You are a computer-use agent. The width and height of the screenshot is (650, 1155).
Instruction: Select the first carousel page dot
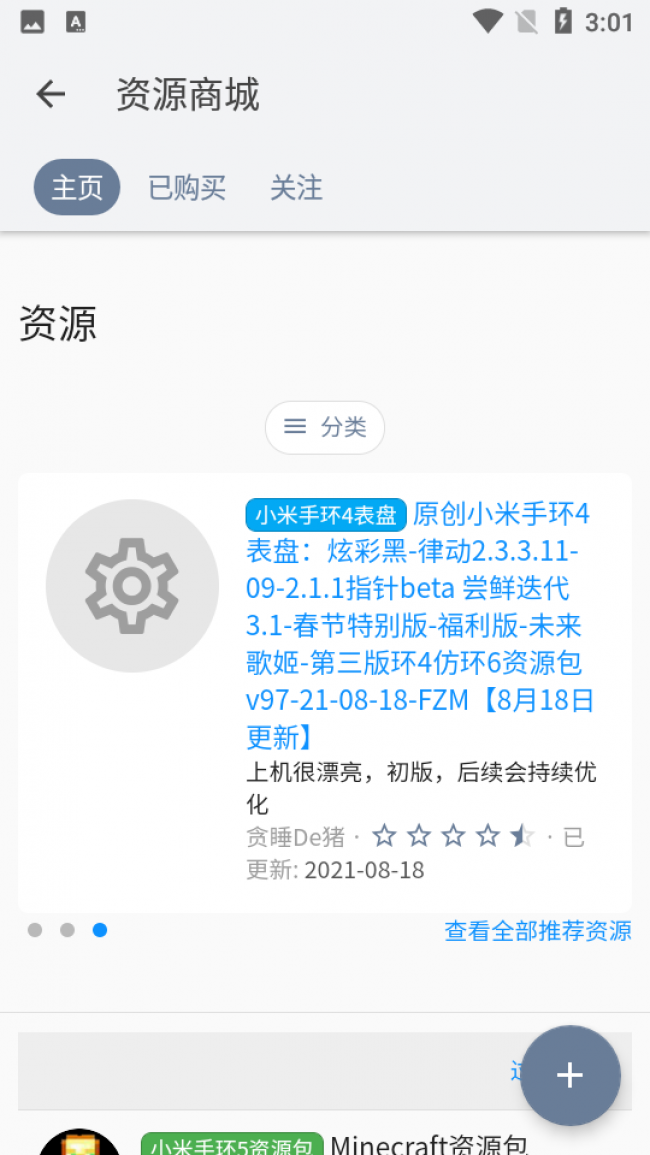(35, 930)
